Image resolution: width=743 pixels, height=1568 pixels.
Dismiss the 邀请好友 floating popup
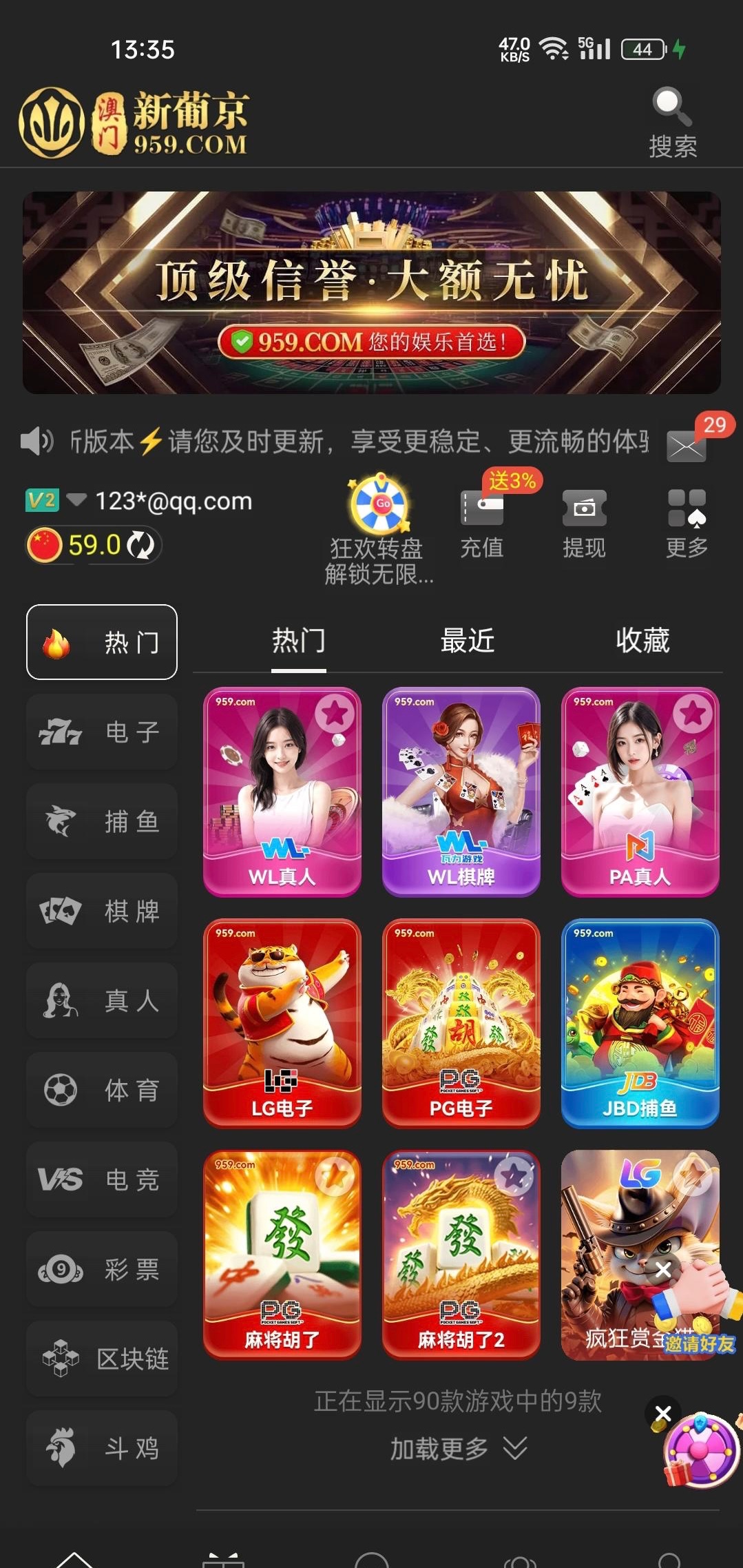point(663,1270)
